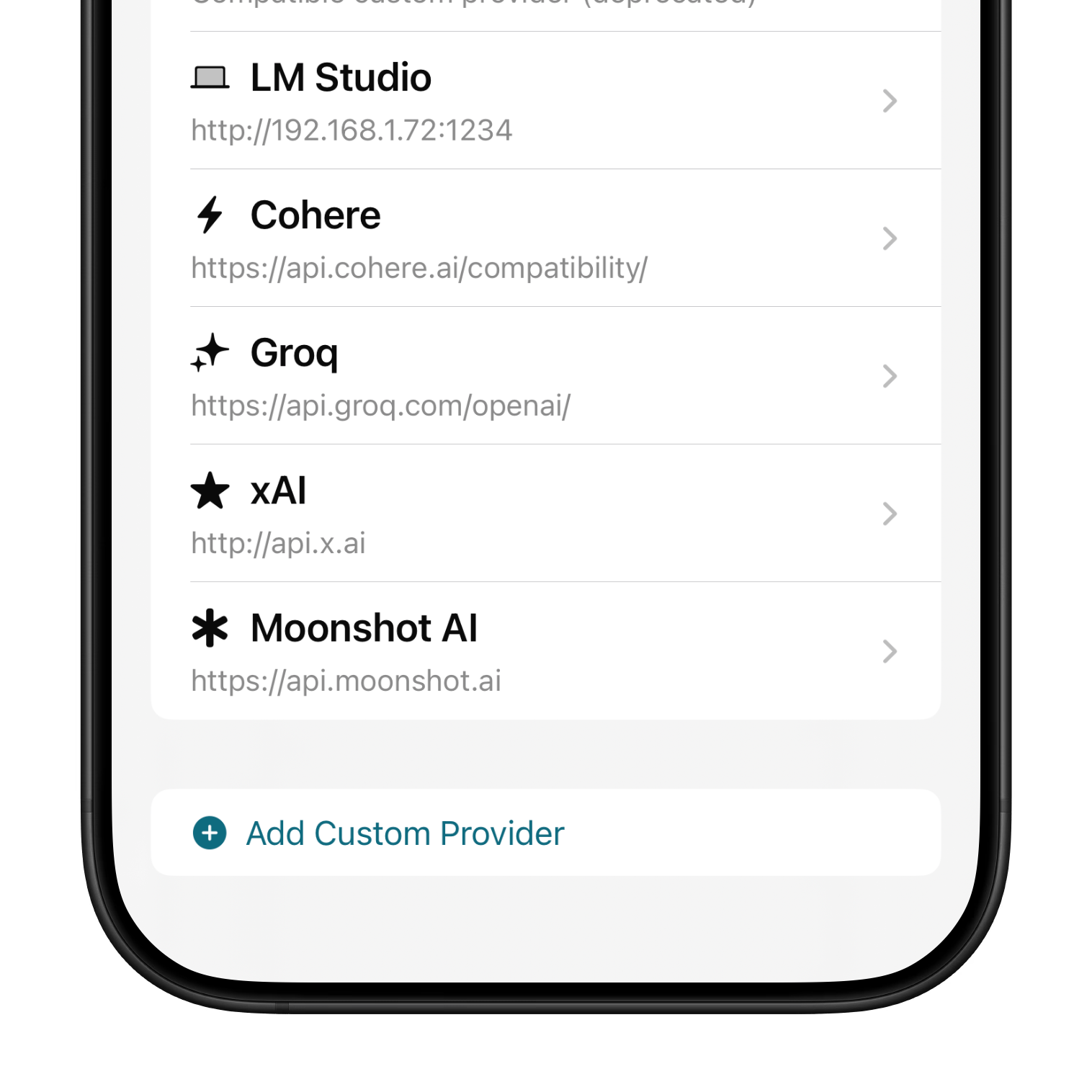Select the Groq provider entry
This screenshot has height=1092, width=1092.
click(x=545, y=376)
